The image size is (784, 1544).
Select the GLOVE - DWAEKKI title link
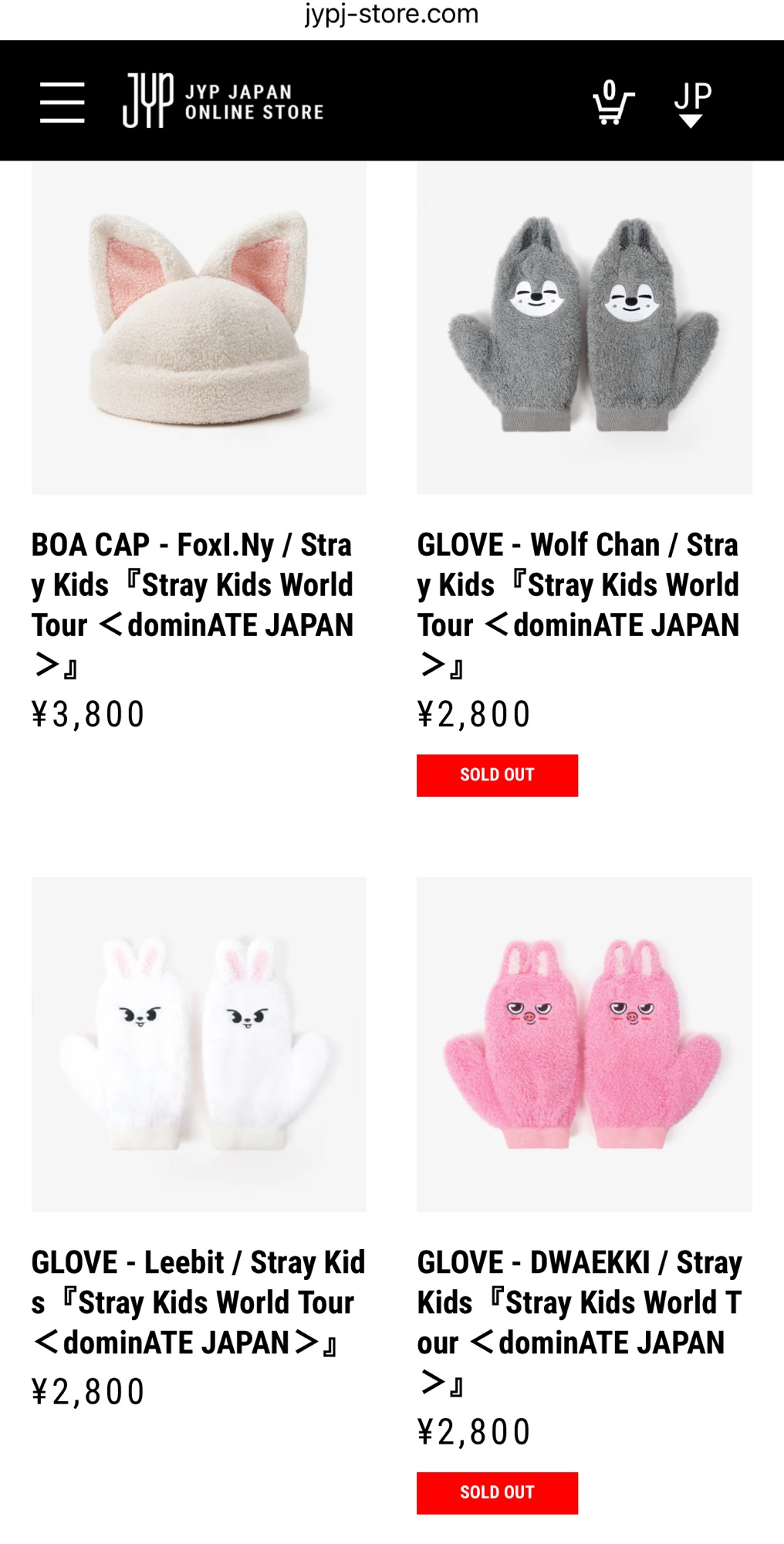(x=579, y=1322)
